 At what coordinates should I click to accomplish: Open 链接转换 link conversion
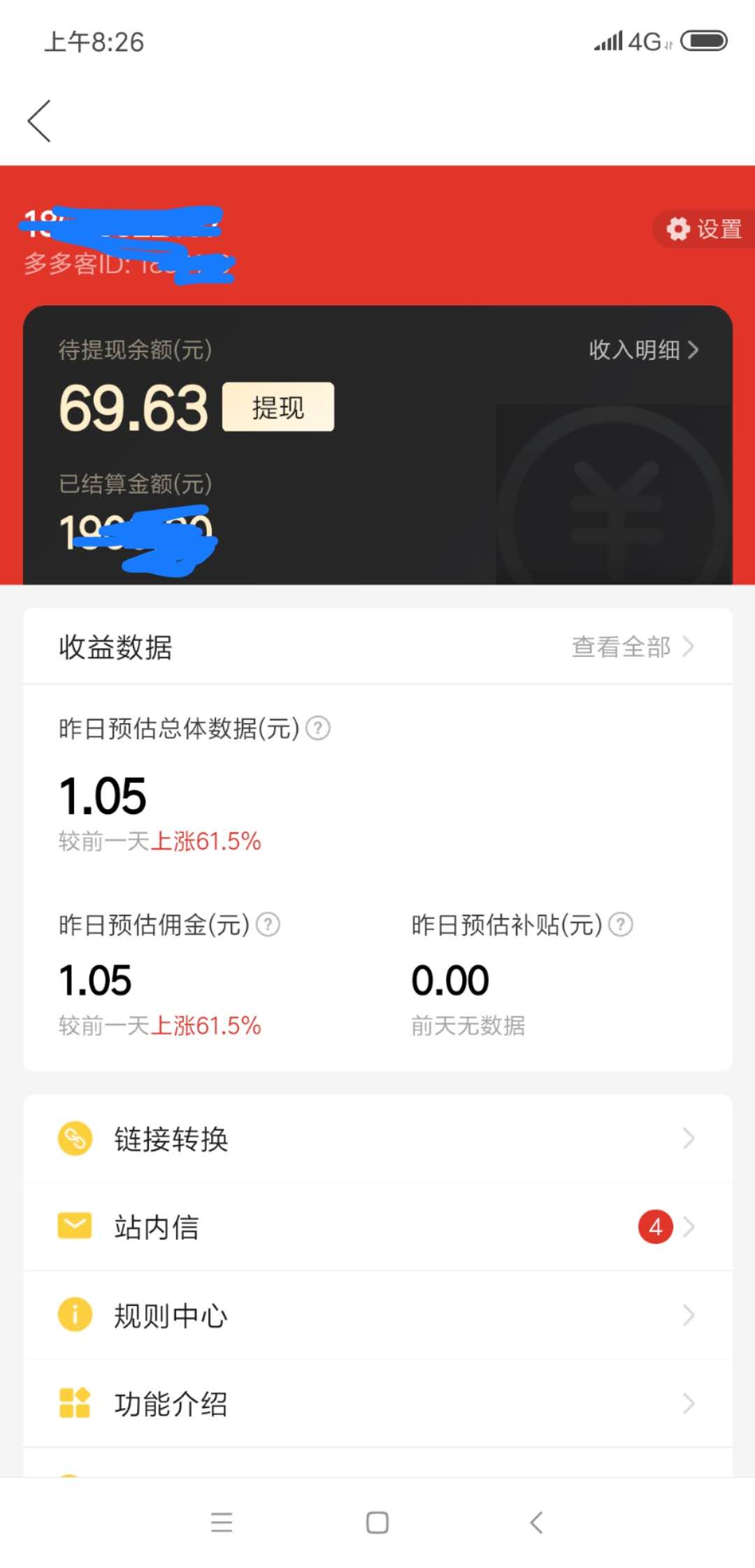click(377, 1138)
